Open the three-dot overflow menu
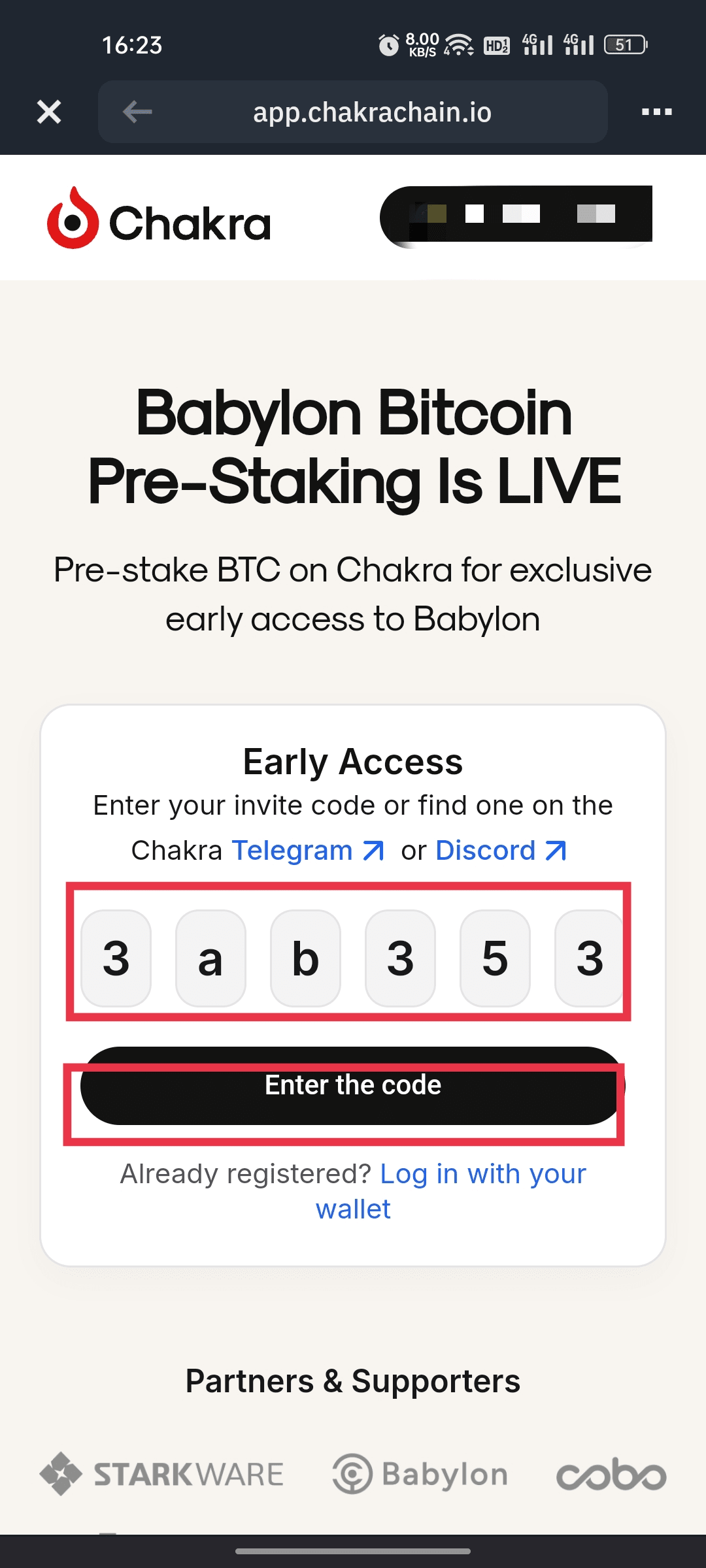 pos(656,112)
